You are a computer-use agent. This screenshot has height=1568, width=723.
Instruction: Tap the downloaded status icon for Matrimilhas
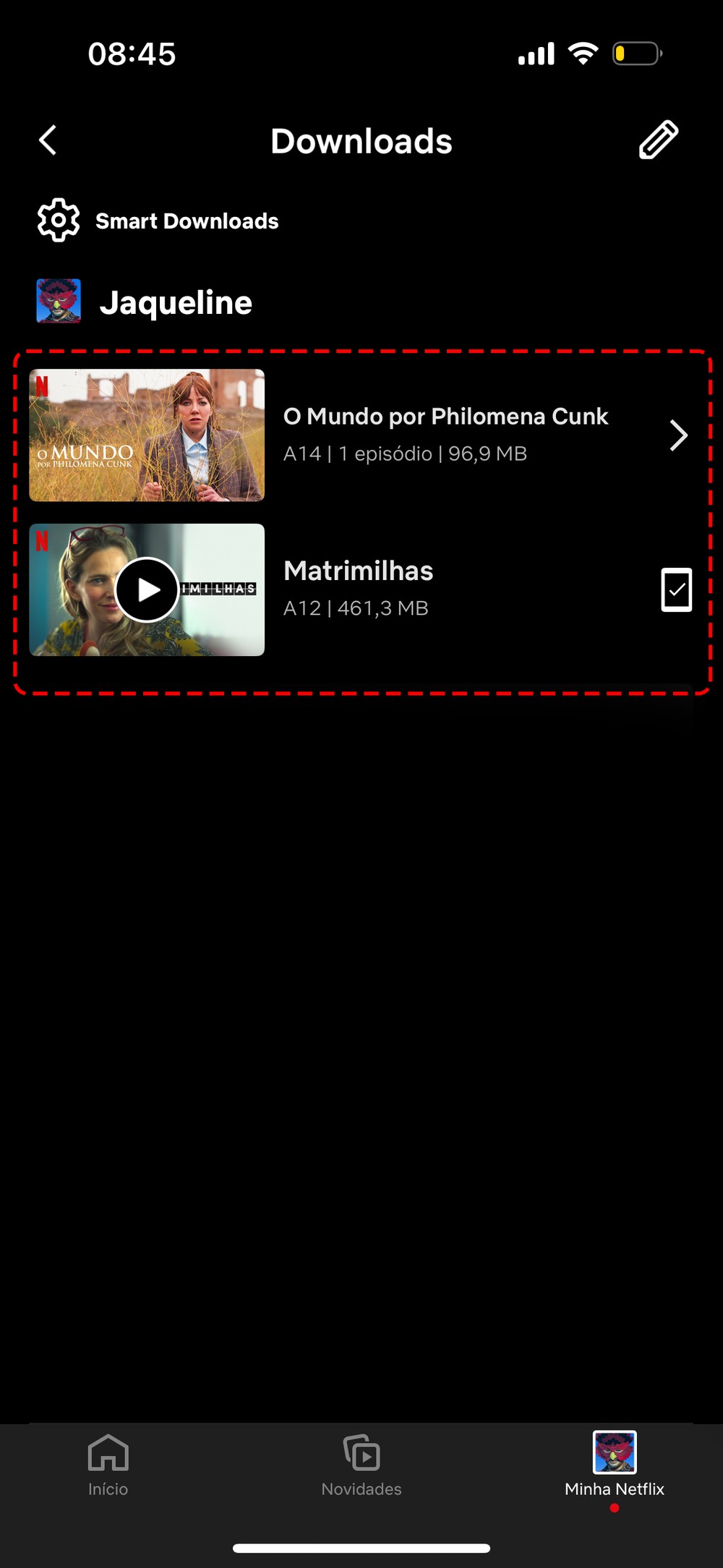[x=676, y=589]
